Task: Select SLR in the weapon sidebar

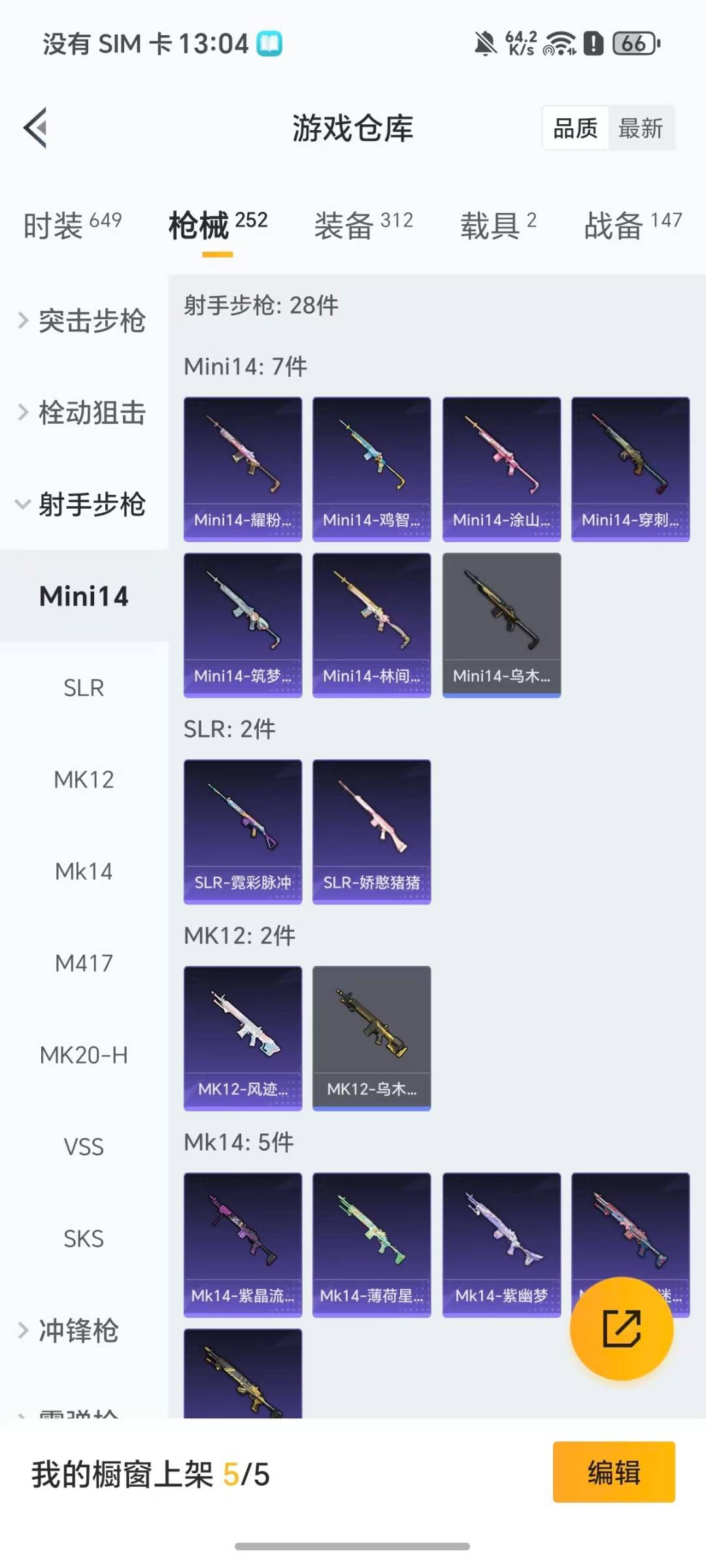Action: point(82,687)
